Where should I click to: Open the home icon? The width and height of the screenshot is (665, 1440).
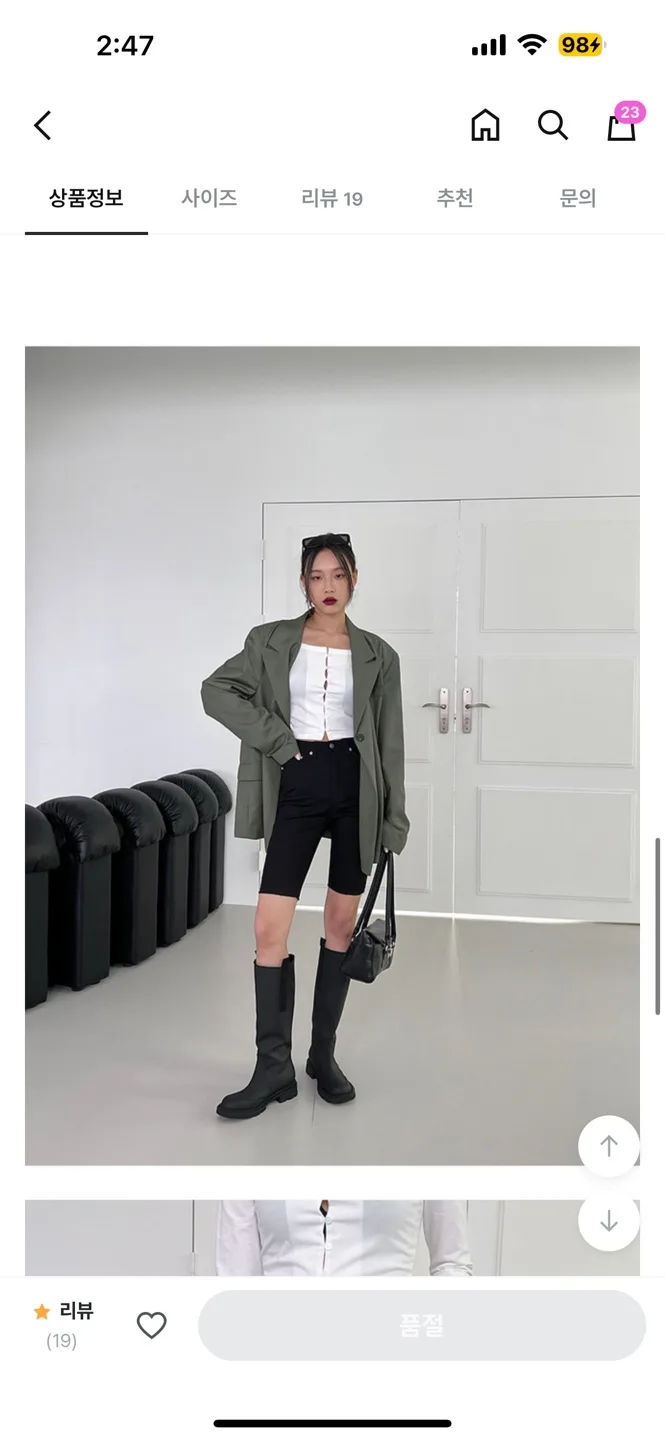485,126
